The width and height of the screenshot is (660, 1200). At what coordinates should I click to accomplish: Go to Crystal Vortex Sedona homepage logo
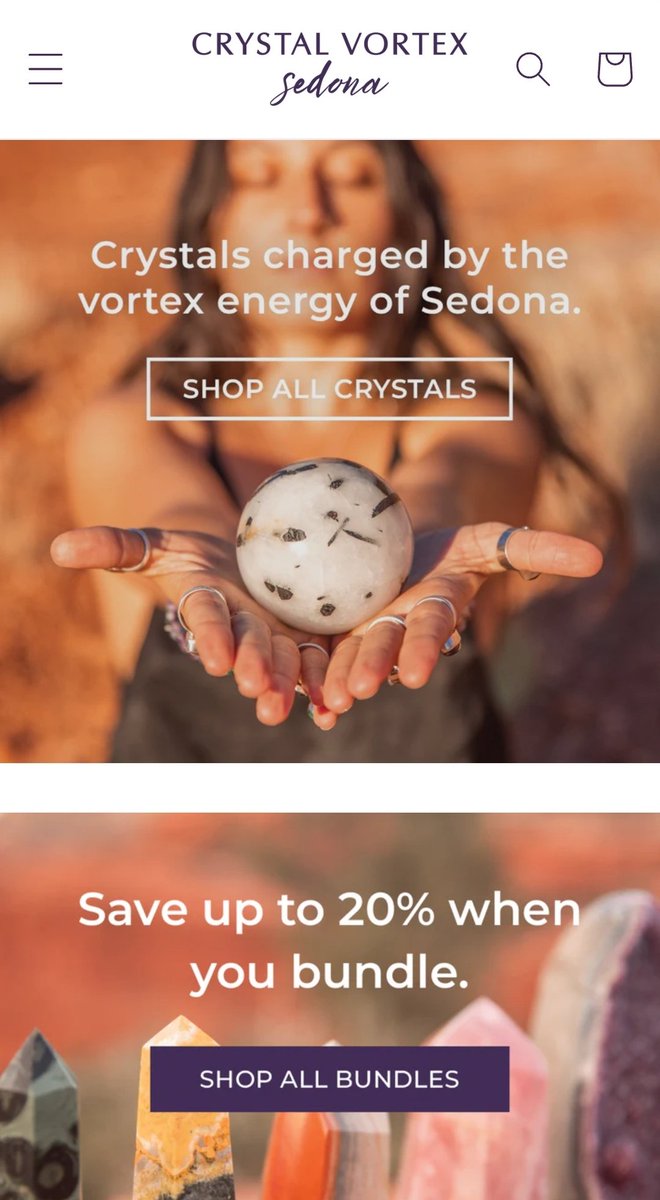click(x=329, y=66)
